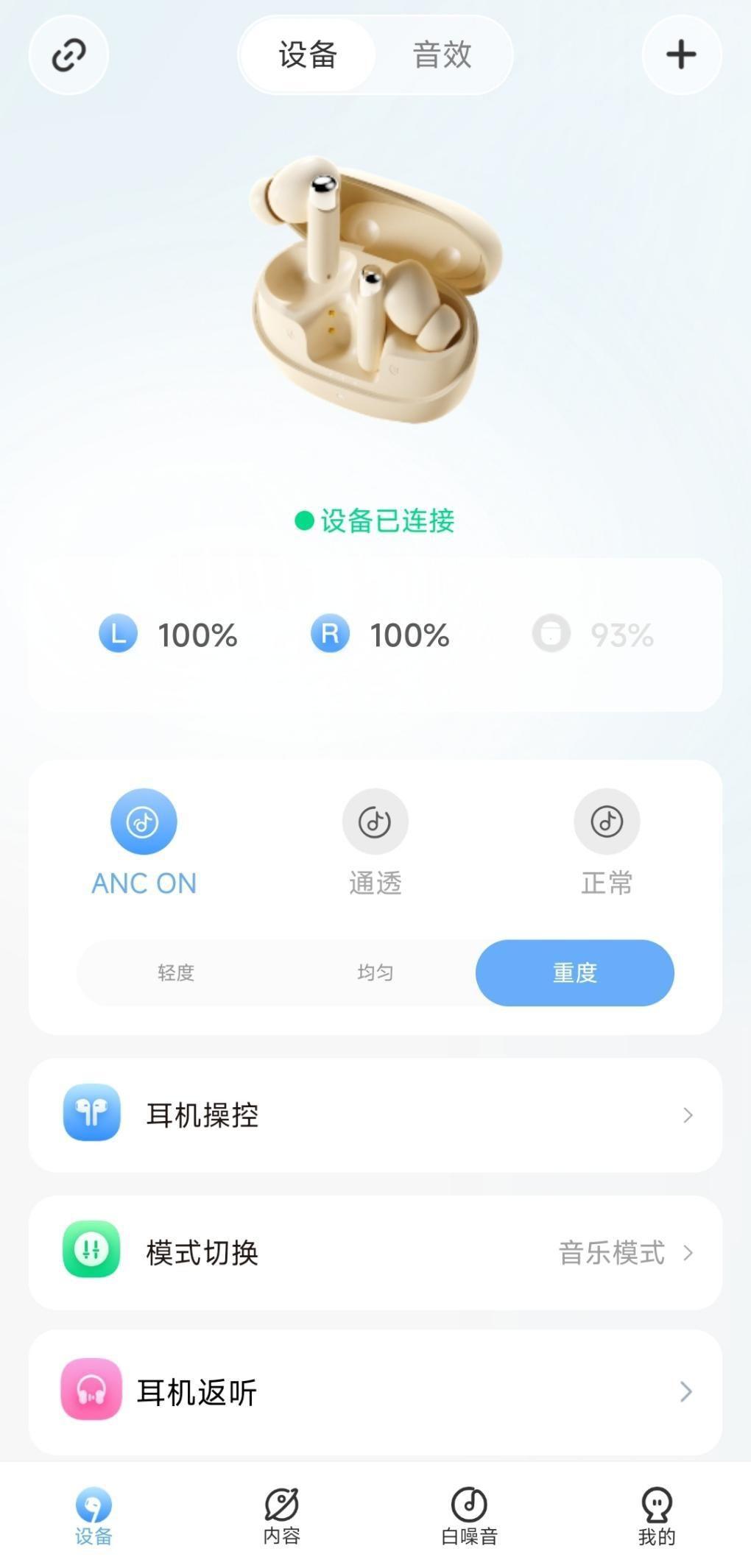Image resolution: width=751 pixels, height=1568 pixels.
Task: Choose 轻度 noise cancellation level
Action: (176, 972)
